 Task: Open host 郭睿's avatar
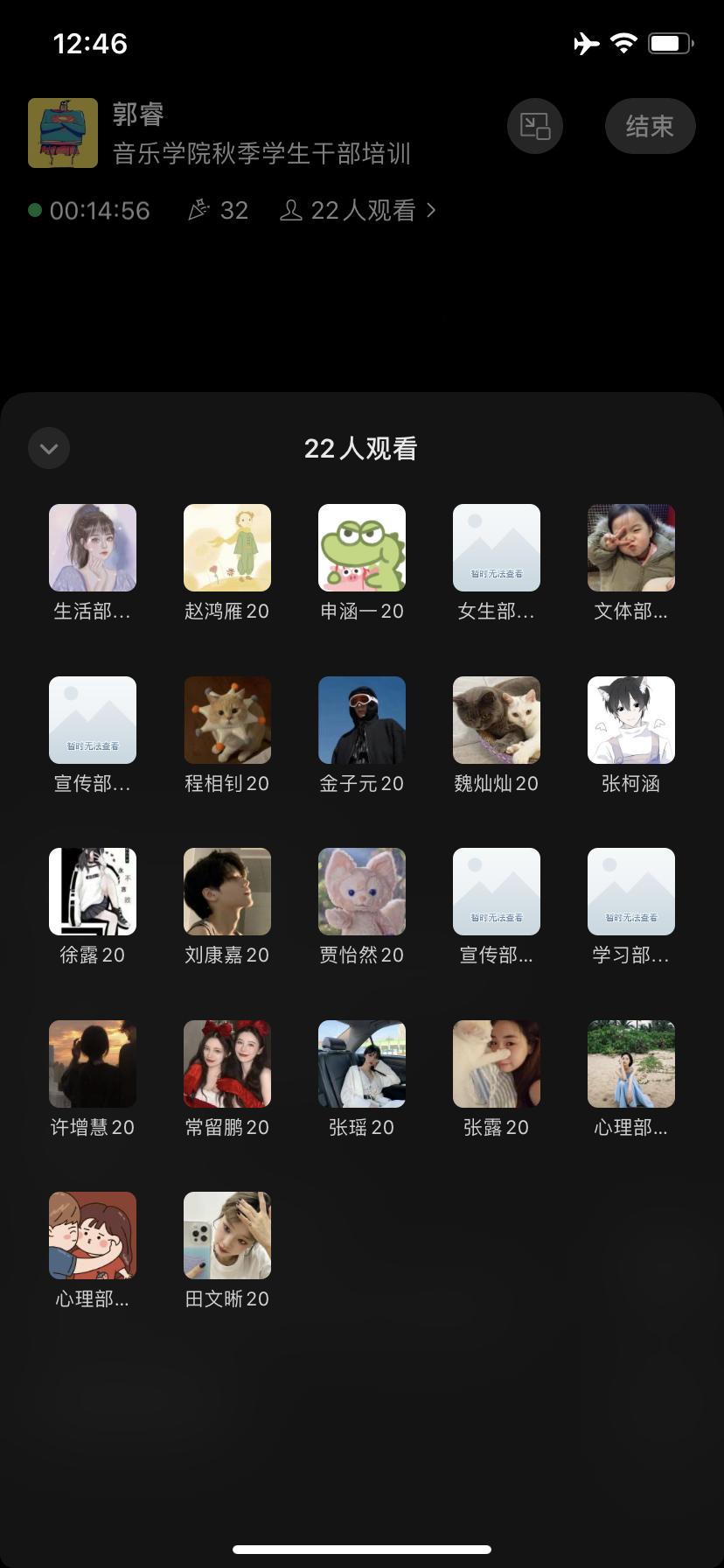point(63,133)
